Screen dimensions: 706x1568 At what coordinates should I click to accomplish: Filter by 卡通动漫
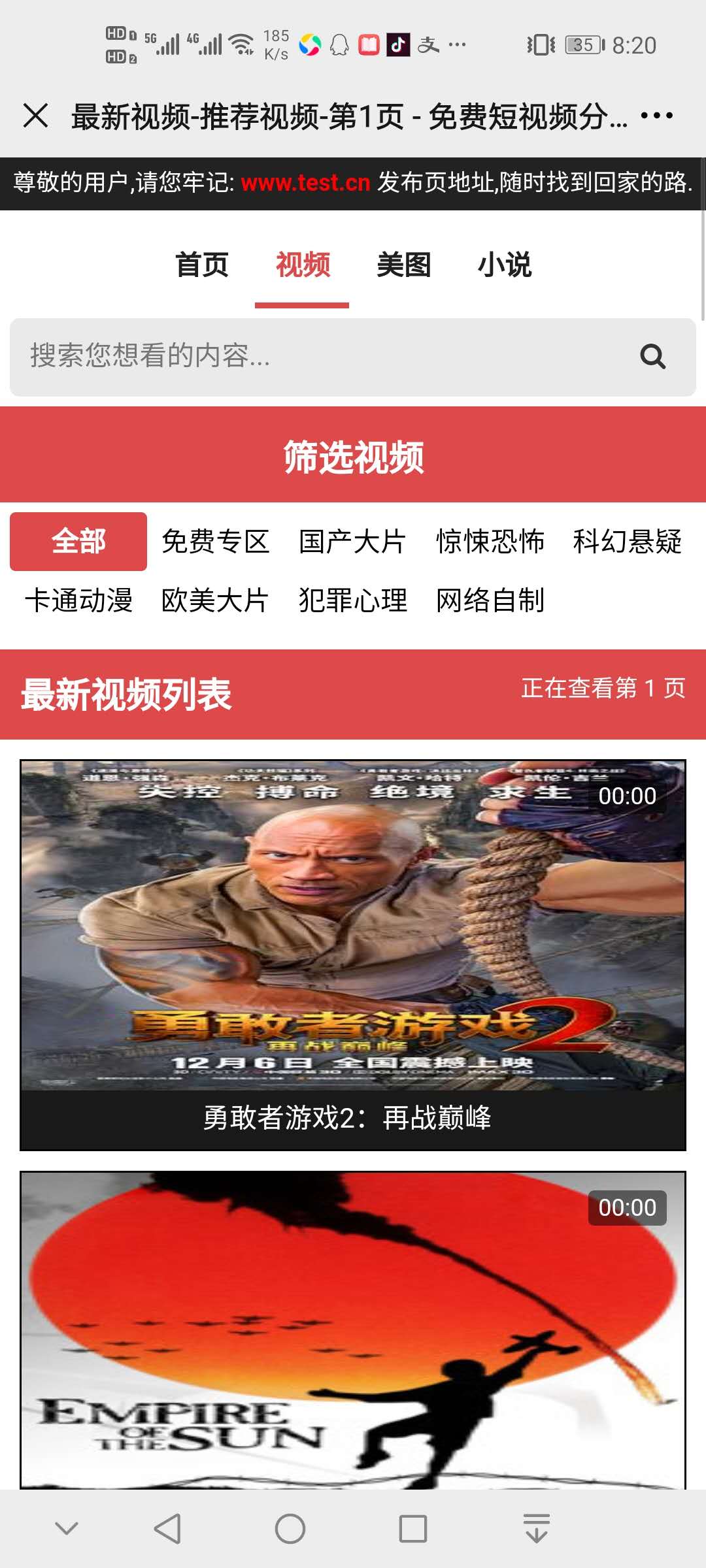tap(78, 600)
